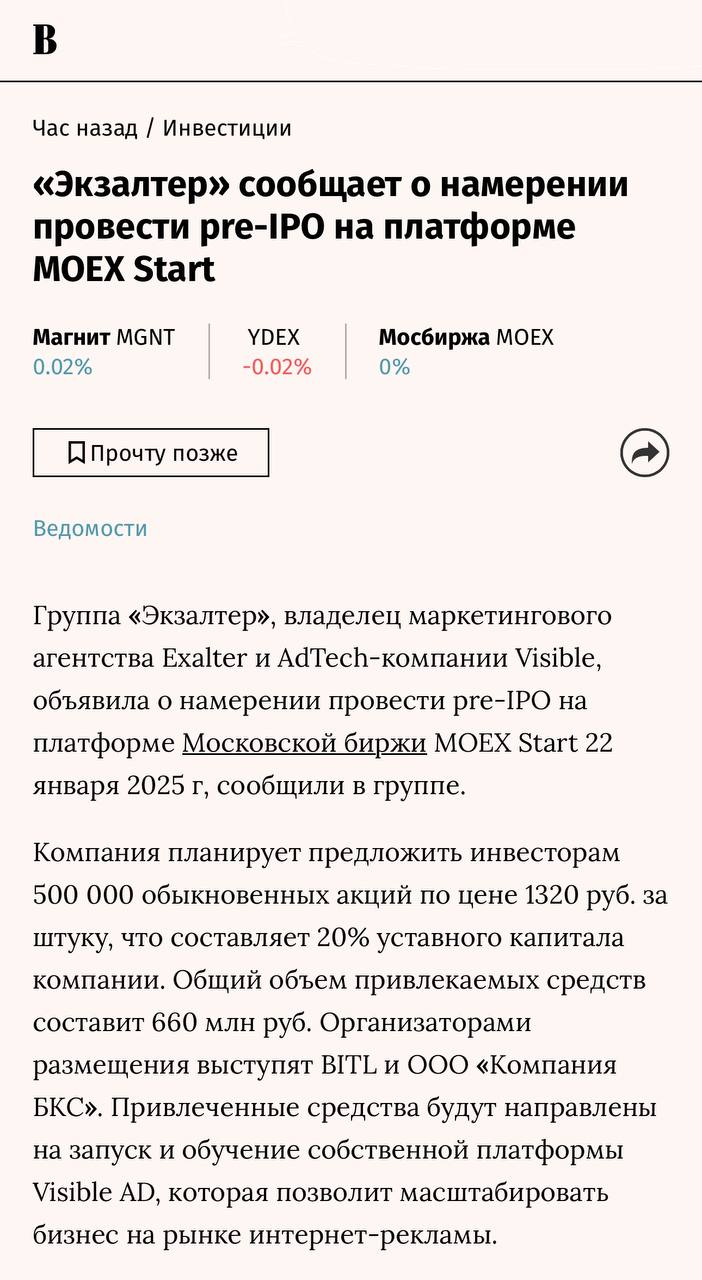The width and height of the screenshot is (702, 1280).
Task: Open the Vedomosti logo home link
Action: click(x=45, y=39)
